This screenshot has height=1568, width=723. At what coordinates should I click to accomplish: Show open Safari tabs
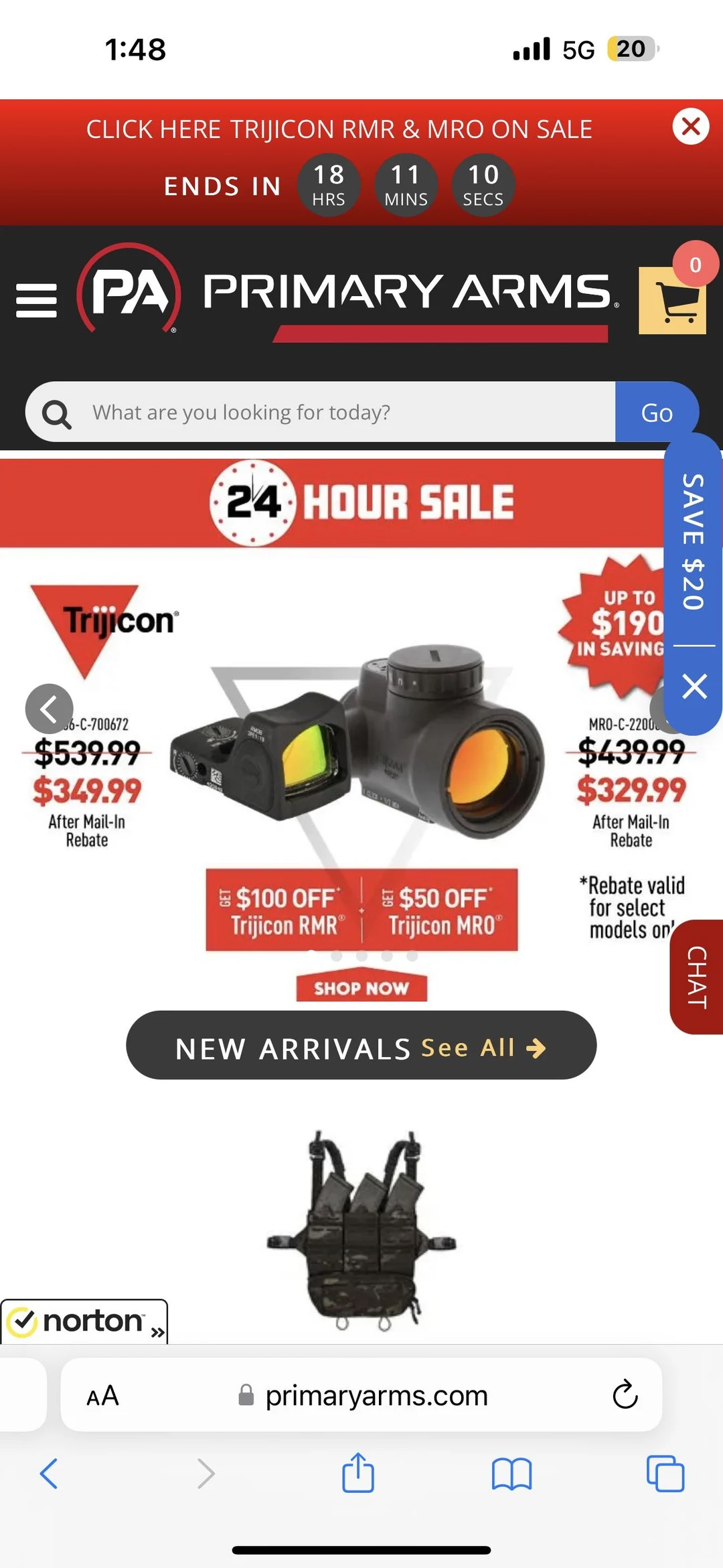(x=665, y=1474)
